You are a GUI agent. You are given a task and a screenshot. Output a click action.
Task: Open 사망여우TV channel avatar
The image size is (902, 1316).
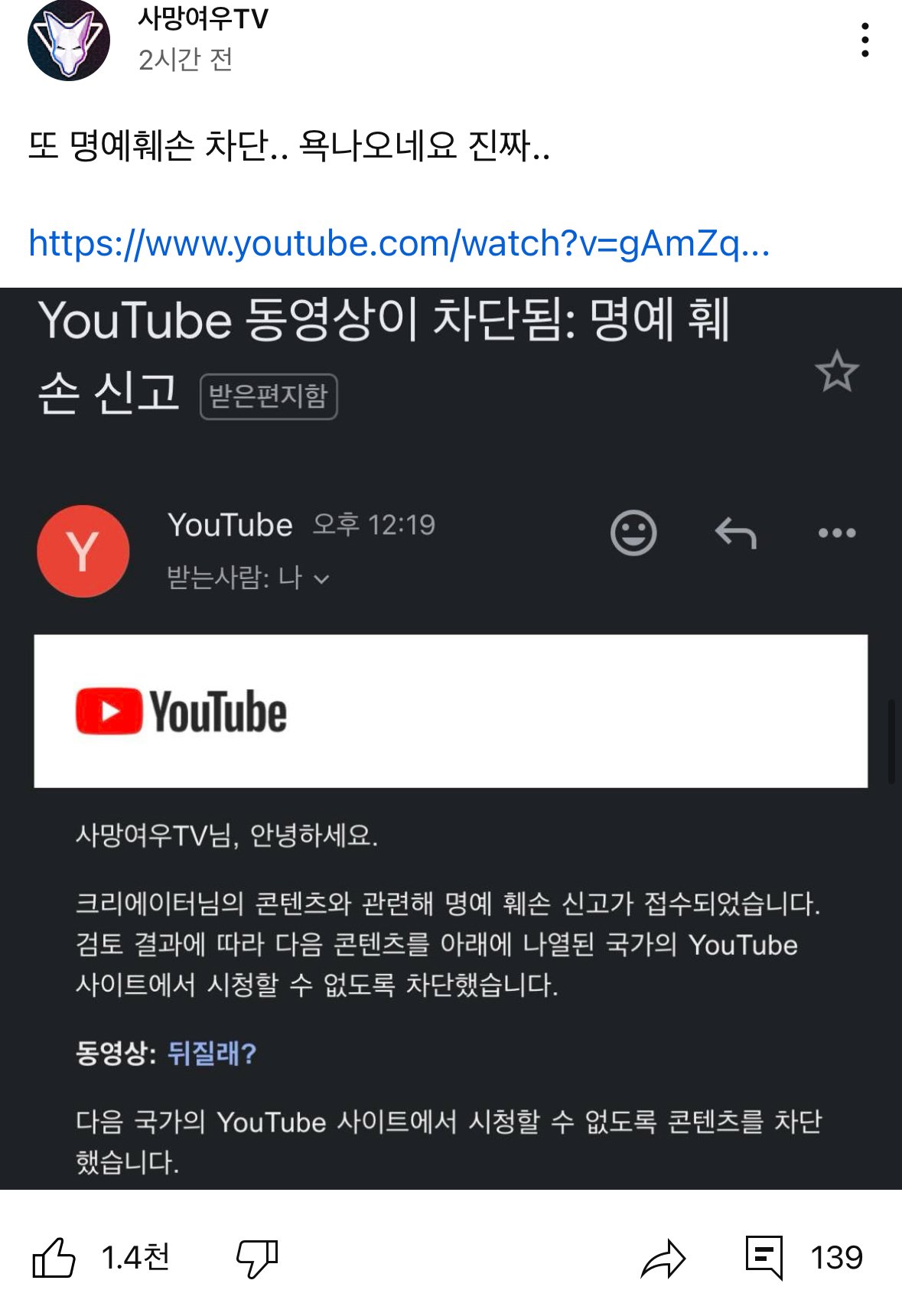click(69, 41)
